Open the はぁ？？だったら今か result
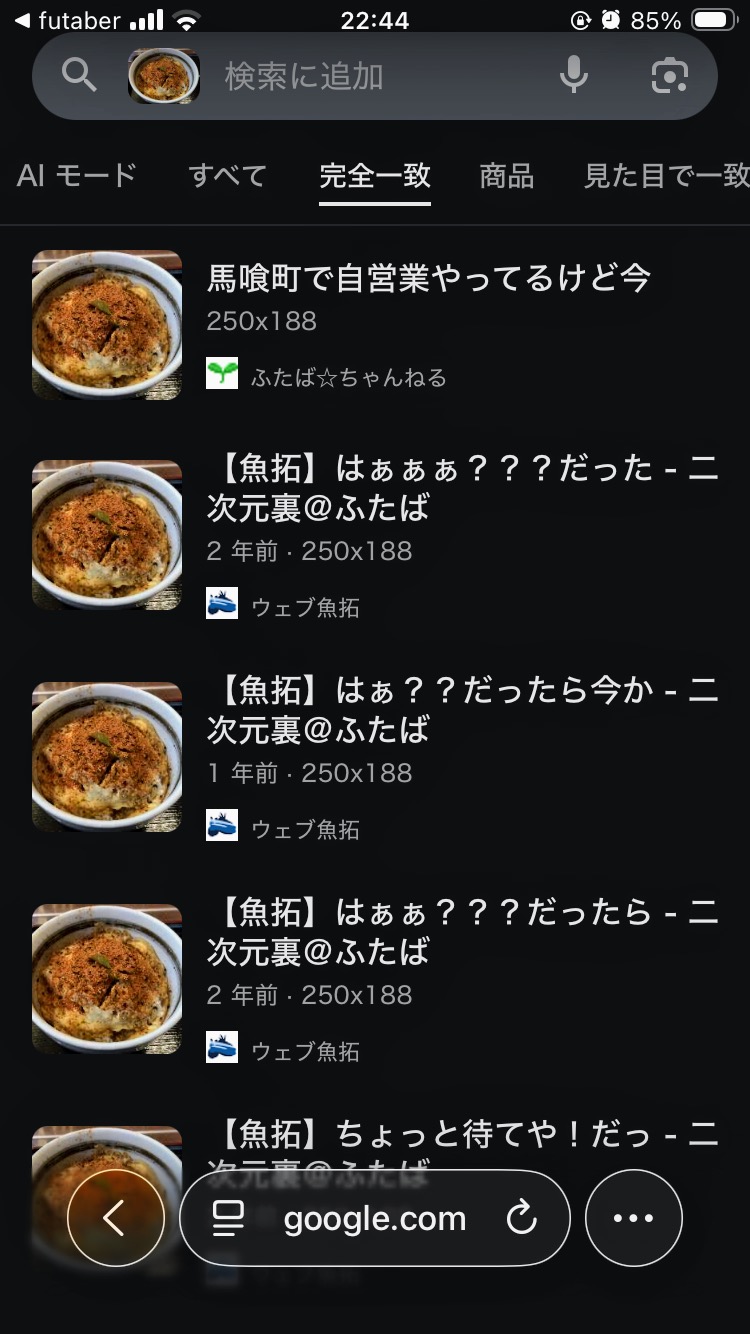Screen dimensions: 750x1334 (x=462, y=710)
